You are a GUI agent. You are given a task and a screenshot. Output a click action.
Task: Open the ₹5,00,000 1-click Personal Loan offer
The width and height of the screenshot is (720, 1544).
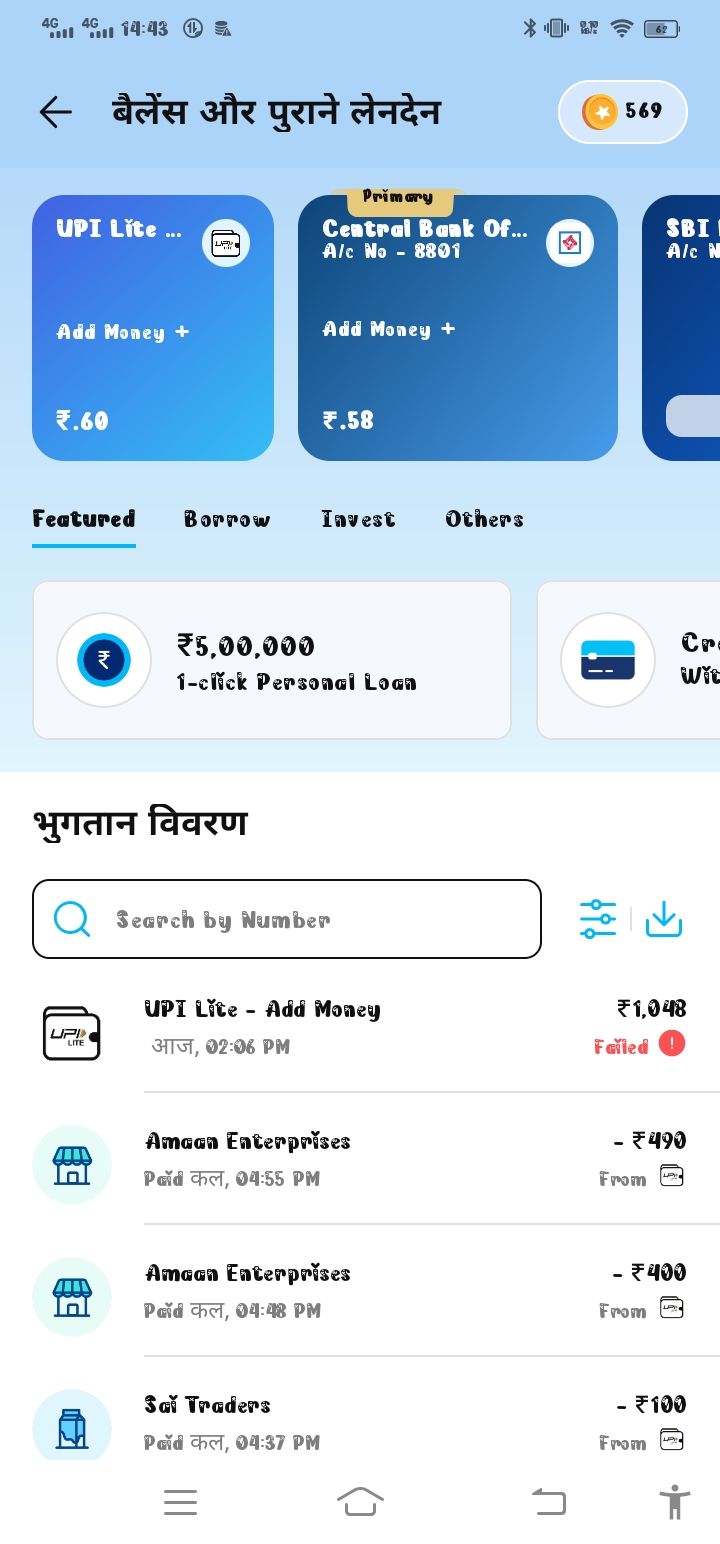tap(272, 660)
